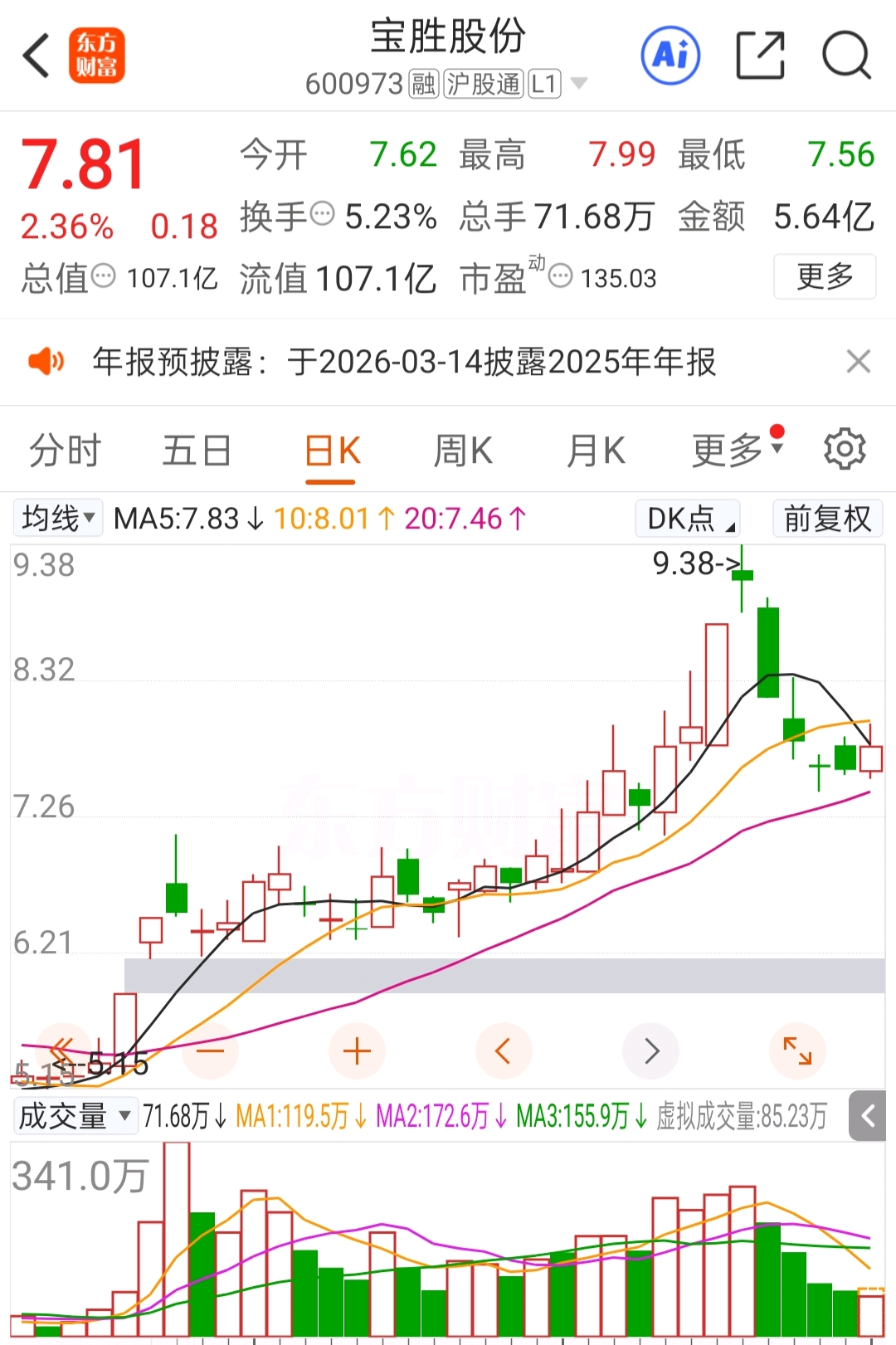Go back using the top-left arrow
This screenshot has height=1345, width=896.
(37, 56)
